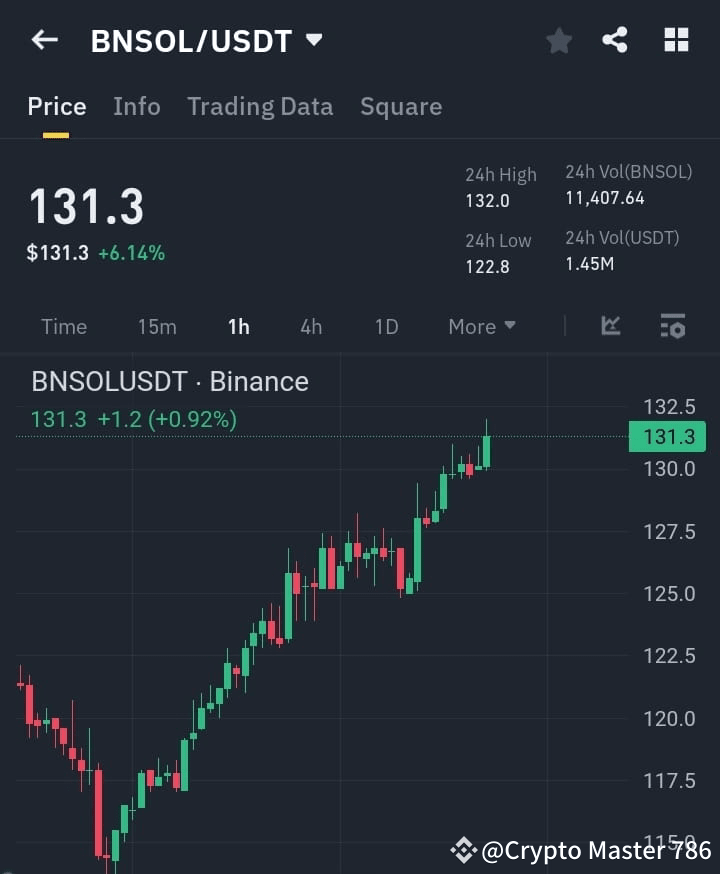
Task: Select the Info section
Action: pyautogui.click(x=137, y=106)
